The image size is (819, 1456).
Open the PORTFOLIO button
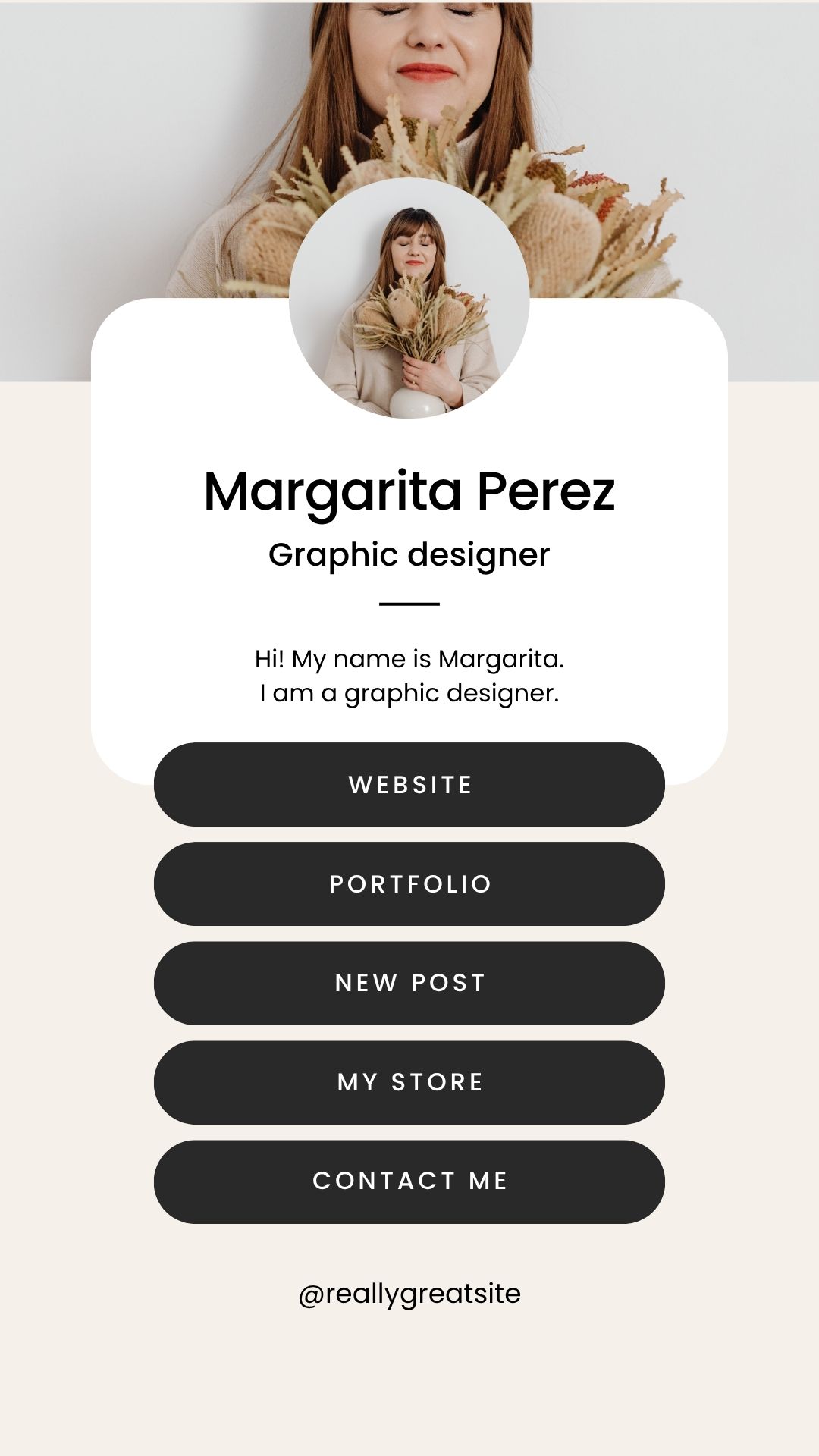pyautogui.click(x=409, y=883)
